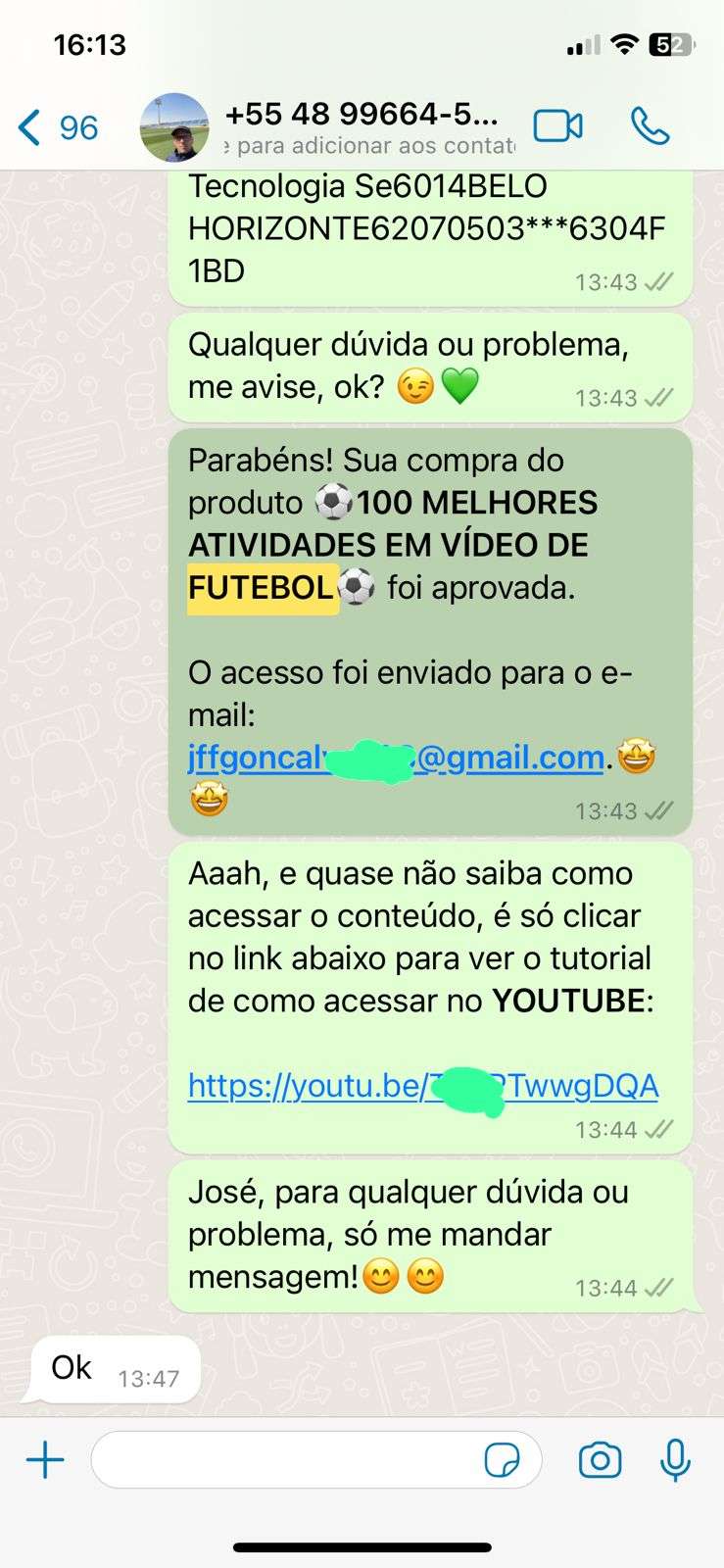724x1568 pixels.
Task: Focus the message text field
Action: coord(284,1460)
